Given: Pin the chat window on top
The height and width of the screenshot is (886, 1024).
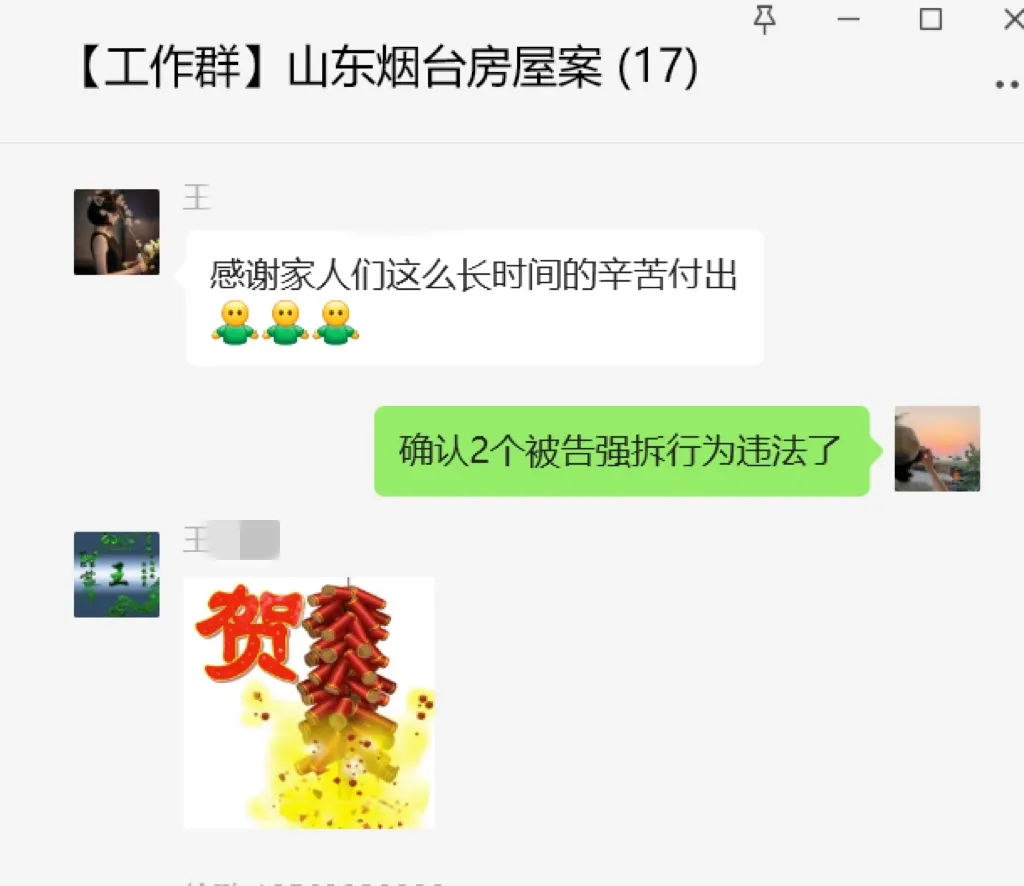Looking at the screenshot, I should (765, 19).
